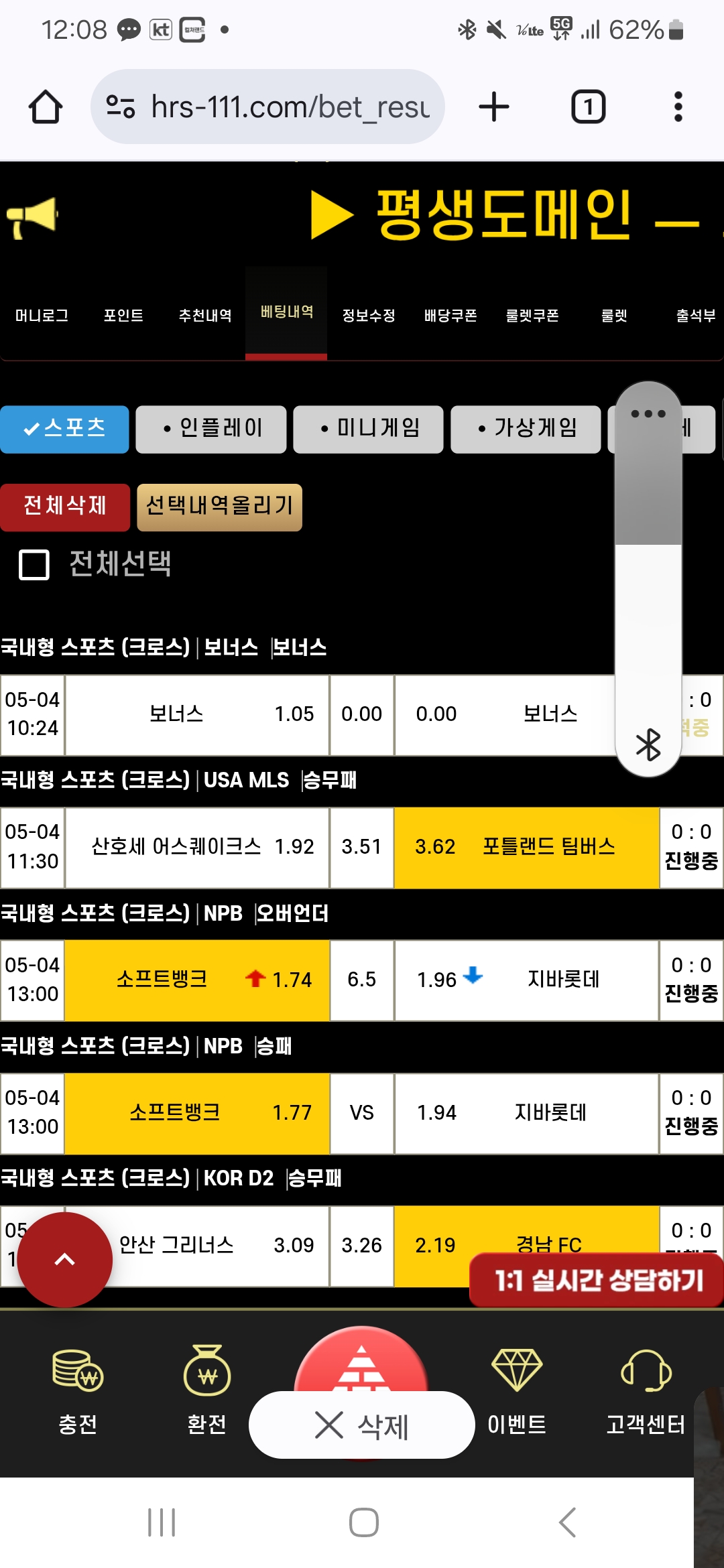Image resolution: width=724 pixels, height=1568 pixels.
Task: Open the browser overflow menu
Action: [678, 107]
